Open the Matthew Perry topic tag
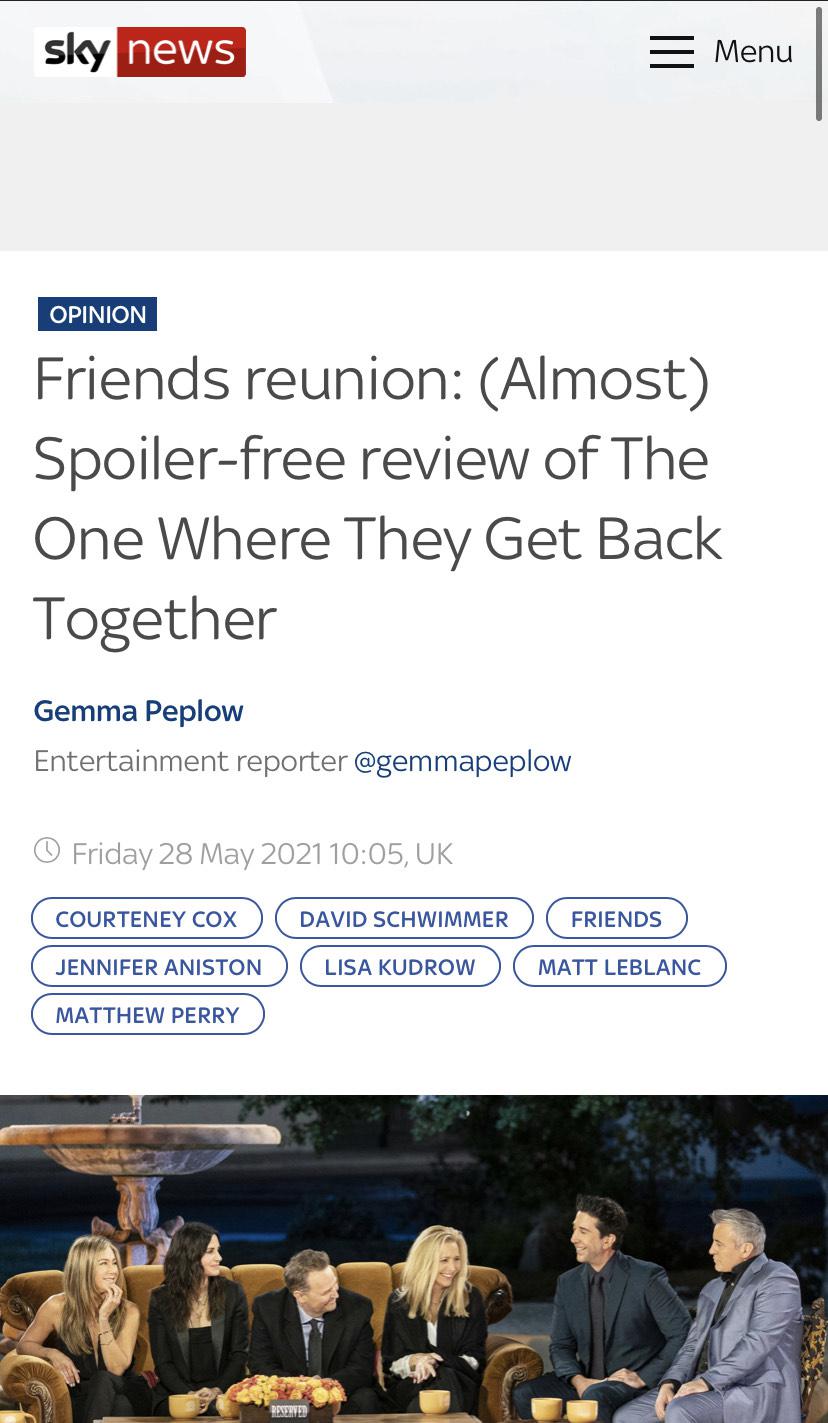828x1423 pixels. (x=147, y=1015)
